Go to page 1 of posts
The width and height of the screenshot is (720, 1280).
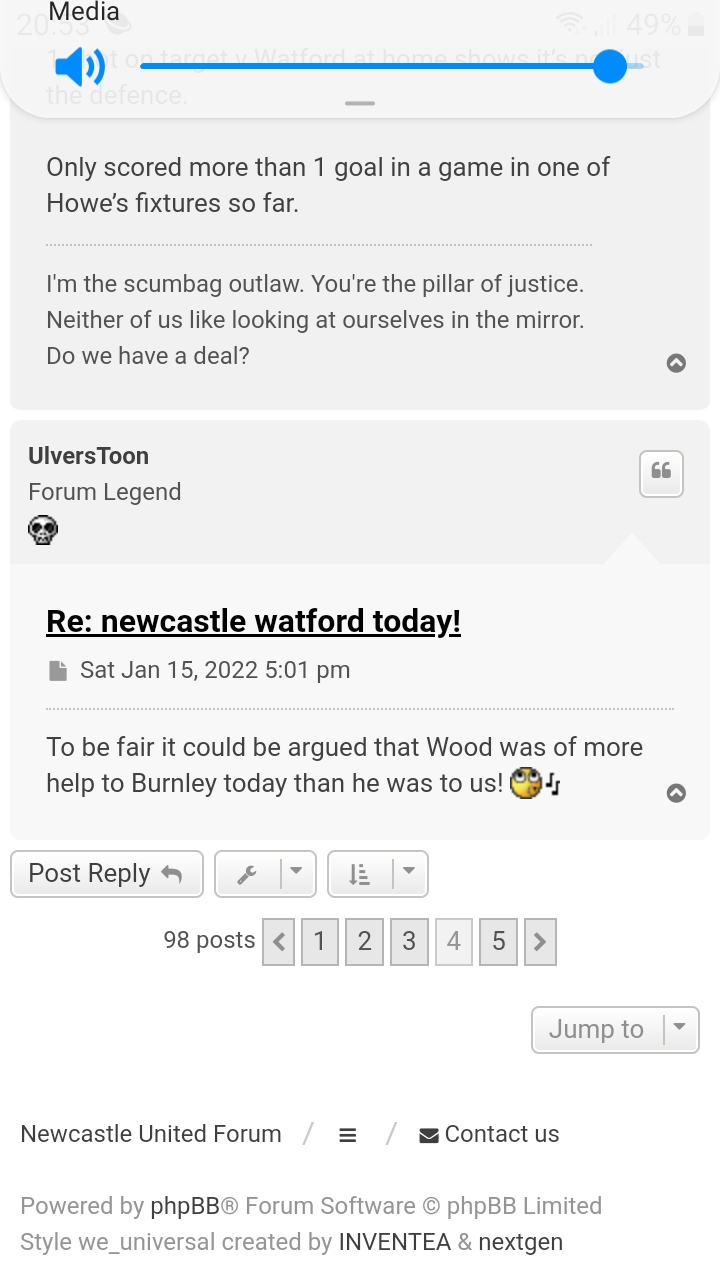pos(319,941)
